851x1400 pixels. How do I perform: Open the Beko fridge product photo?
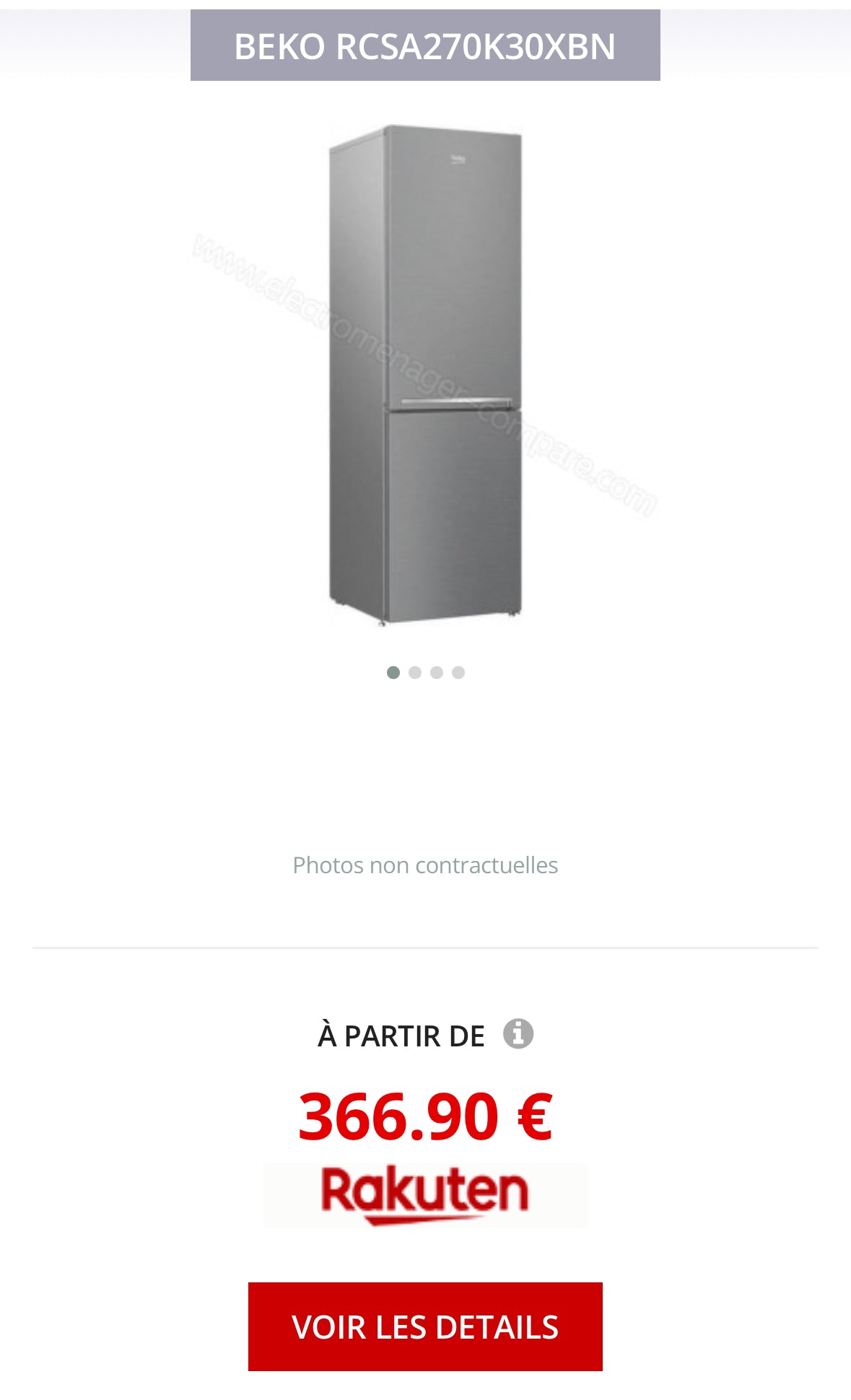pyautogui.click(x=425, y=375)
